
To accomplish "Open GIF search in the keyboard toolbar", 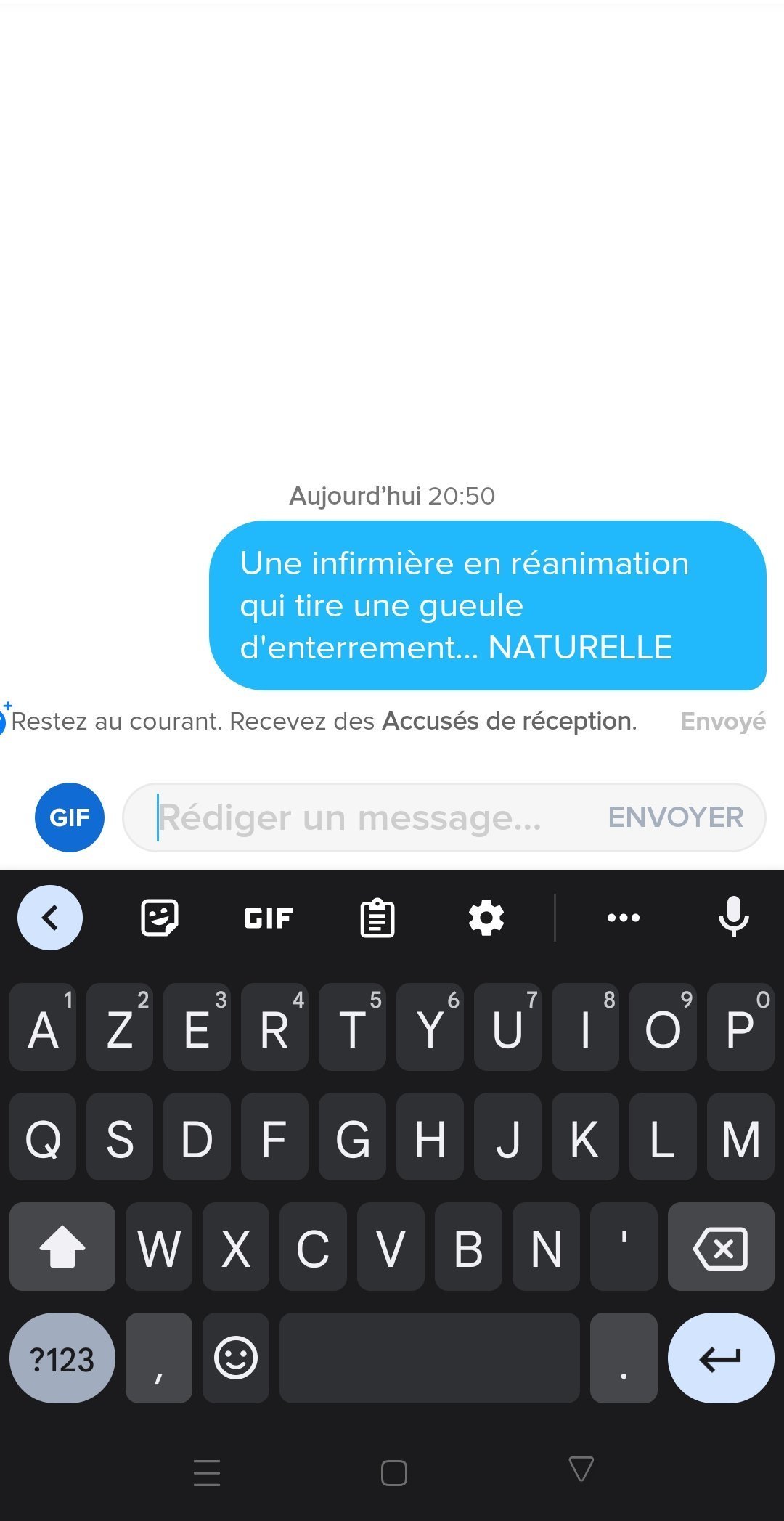I will pos(268,918).
